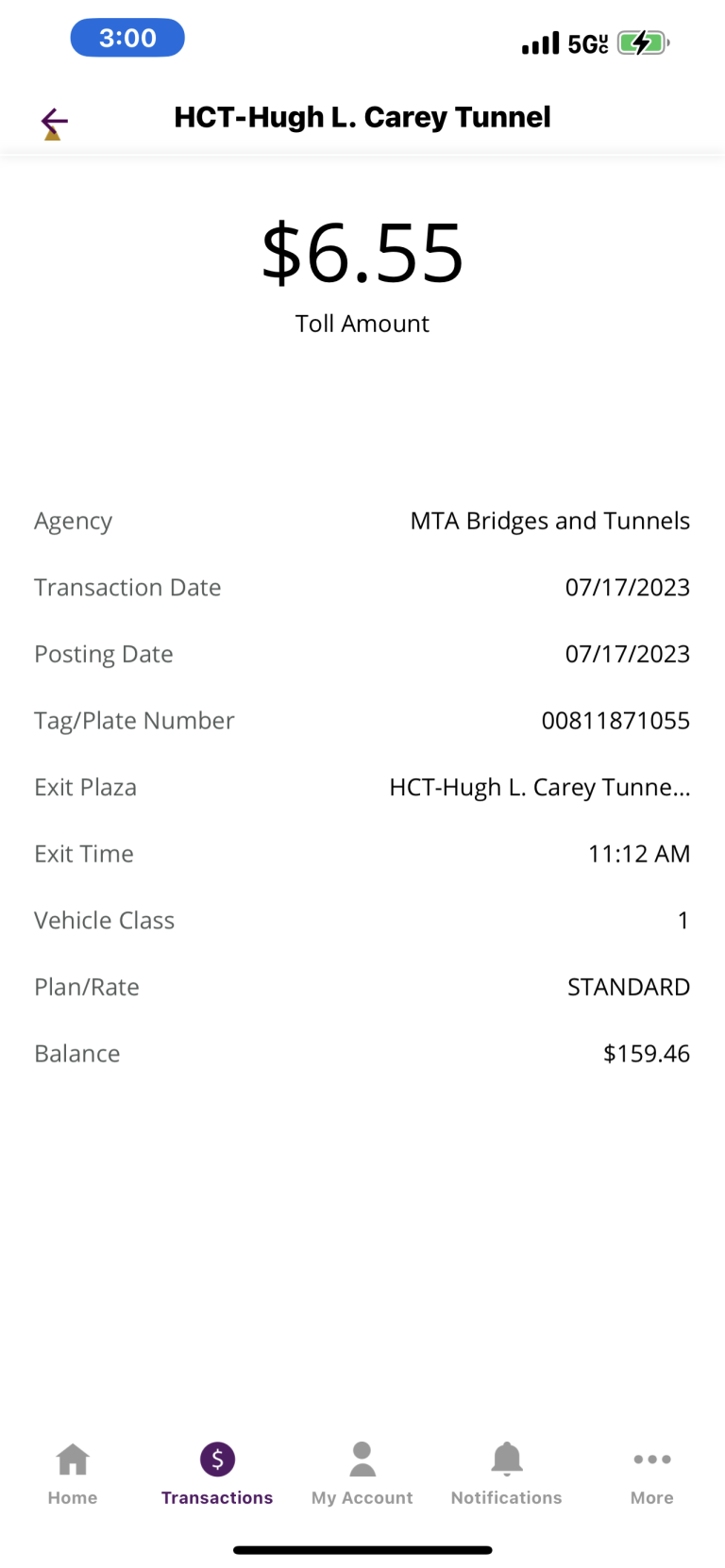The height and width of the screenshot is (1568, 725).
Task: Open the Transactions tab
Action: (x=217, y=1474)
